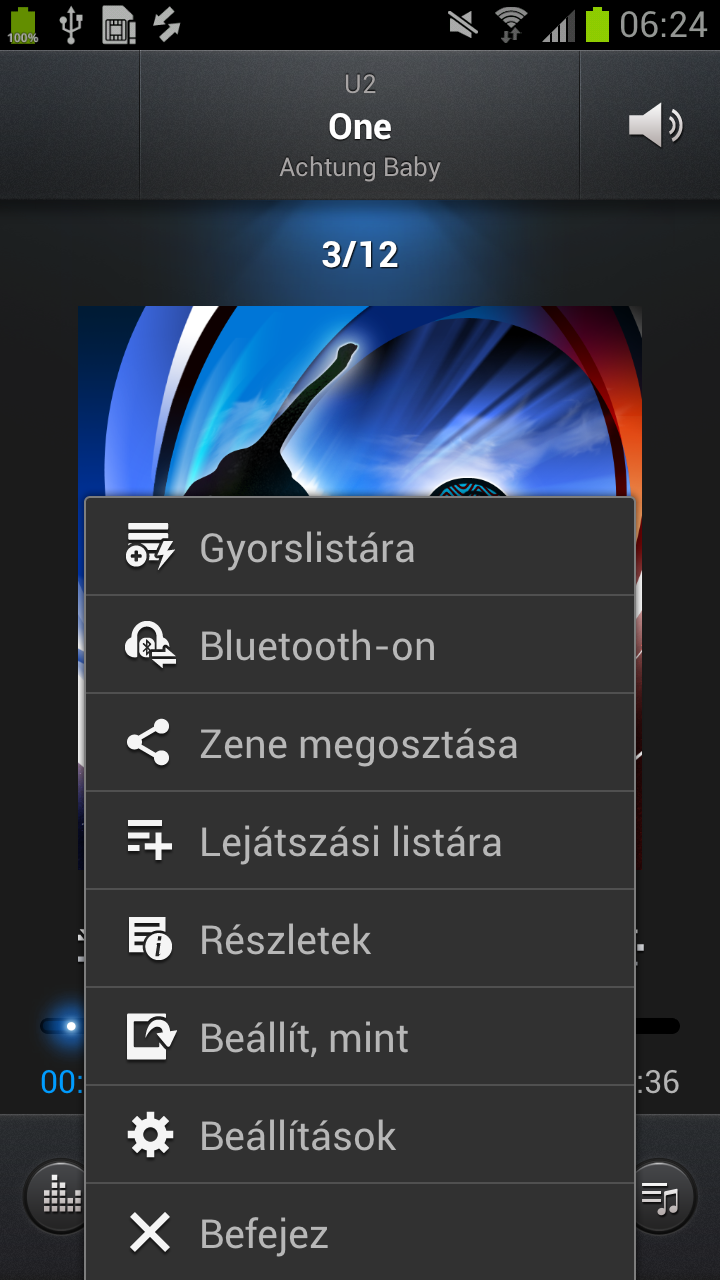Screen dimensions: 720x1280
Task: Open Részletek for track details
Action: [360, 940]
